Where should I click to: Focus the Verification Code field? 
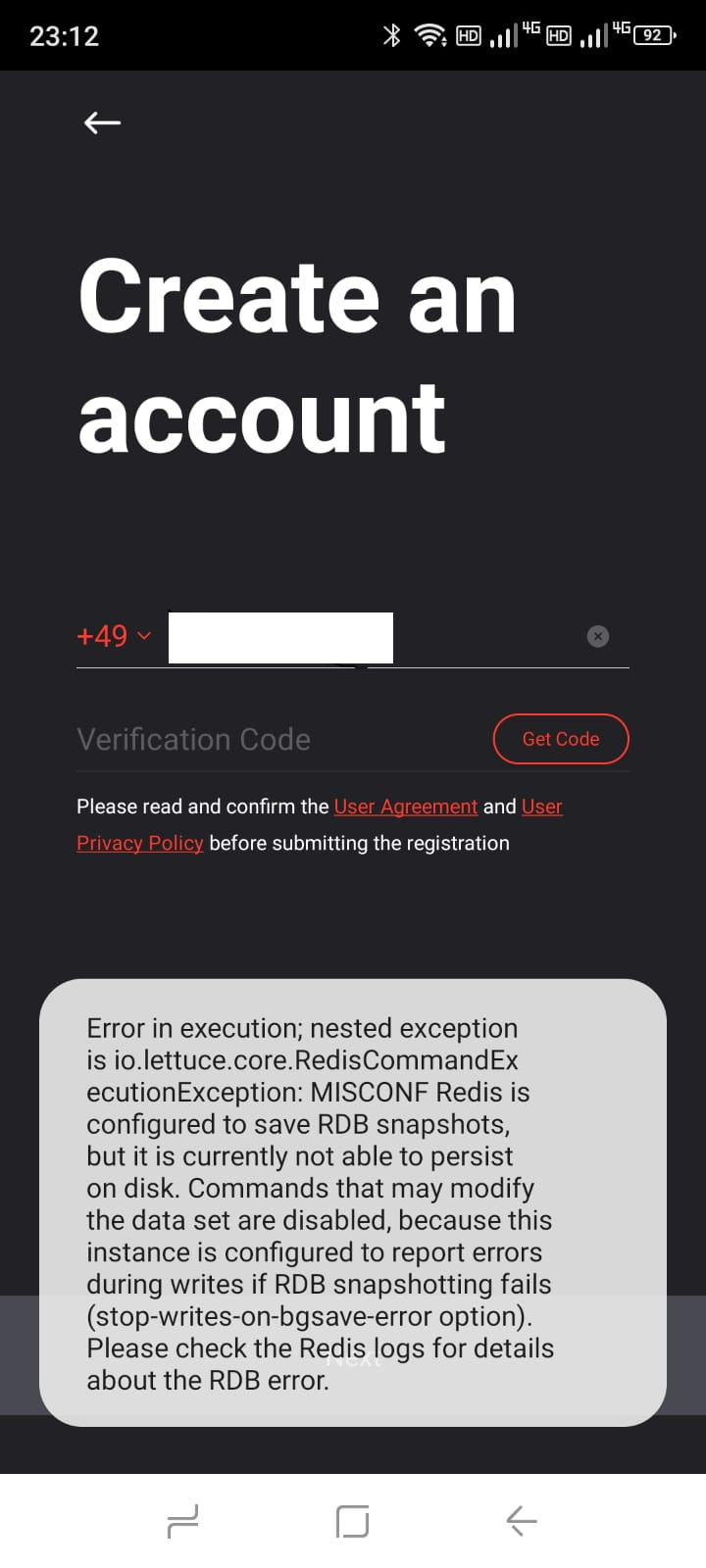click(x=275, y=739)
